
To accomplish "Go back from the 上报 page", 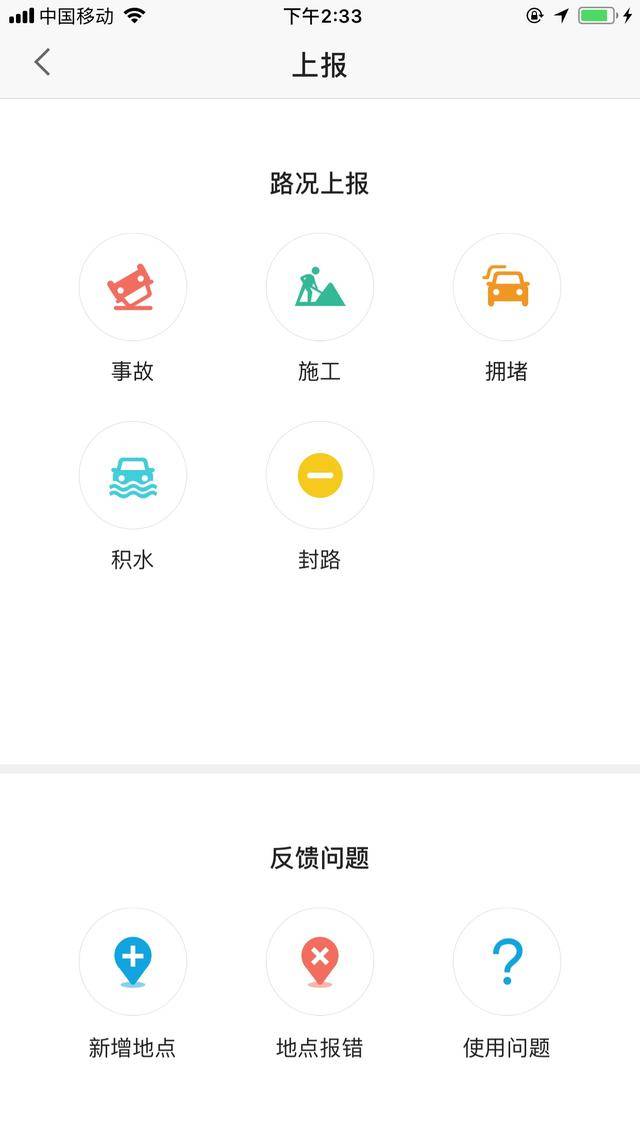I will pyautogui.click(x=42, y=63).
